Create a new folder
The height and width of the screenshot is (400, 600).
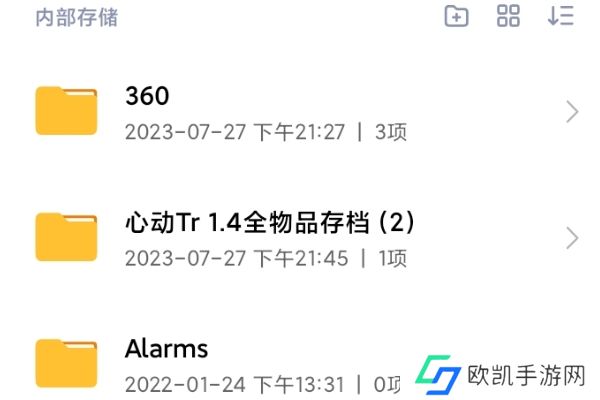click(457, 16)
